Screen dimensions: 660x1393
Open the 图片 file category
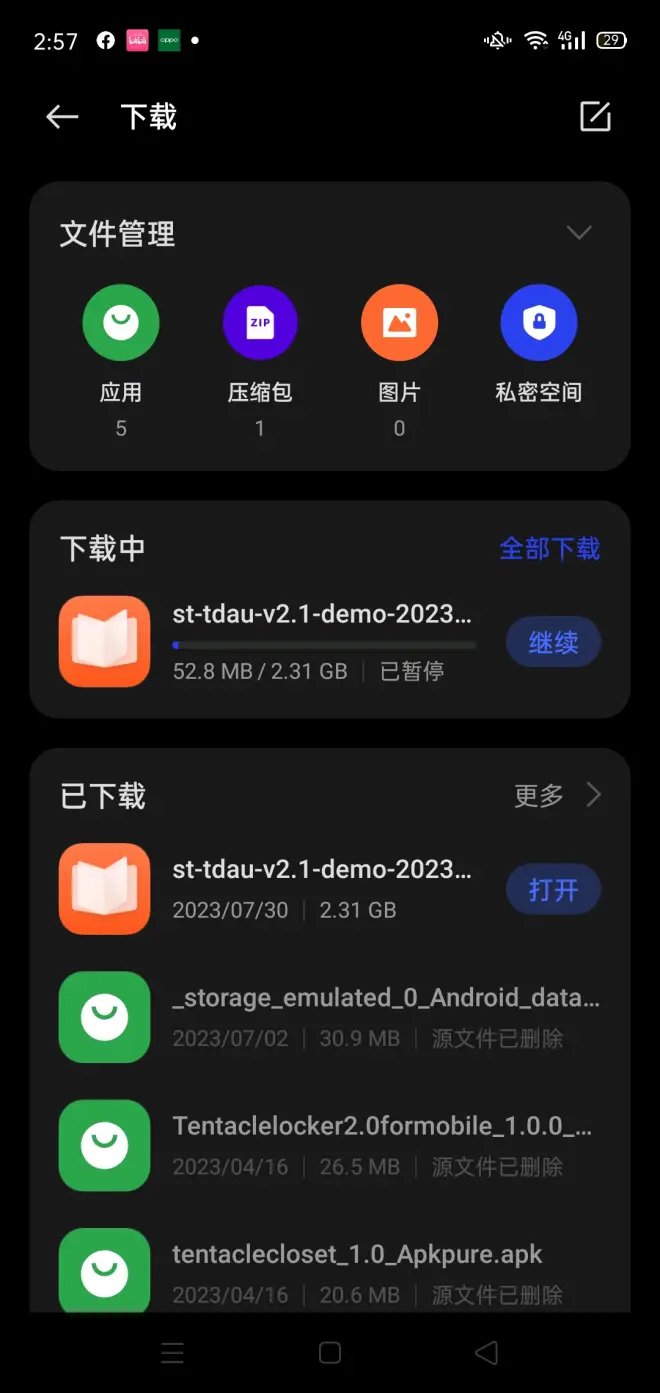pyautogui.click(x=399, y=323)
